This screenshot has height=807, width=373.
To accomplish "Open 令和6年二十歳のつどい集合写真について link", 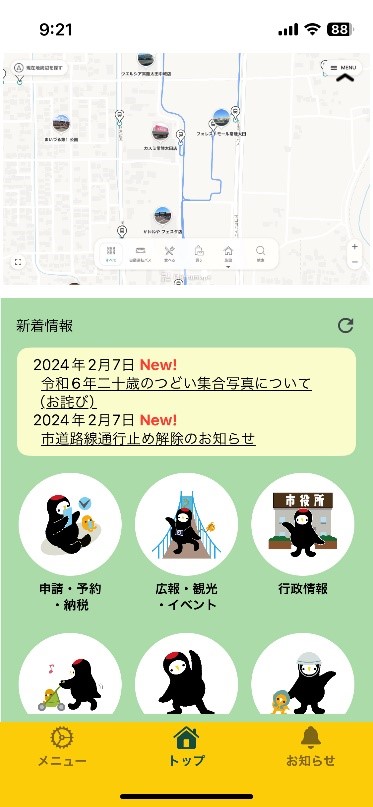I will (176, 392).
